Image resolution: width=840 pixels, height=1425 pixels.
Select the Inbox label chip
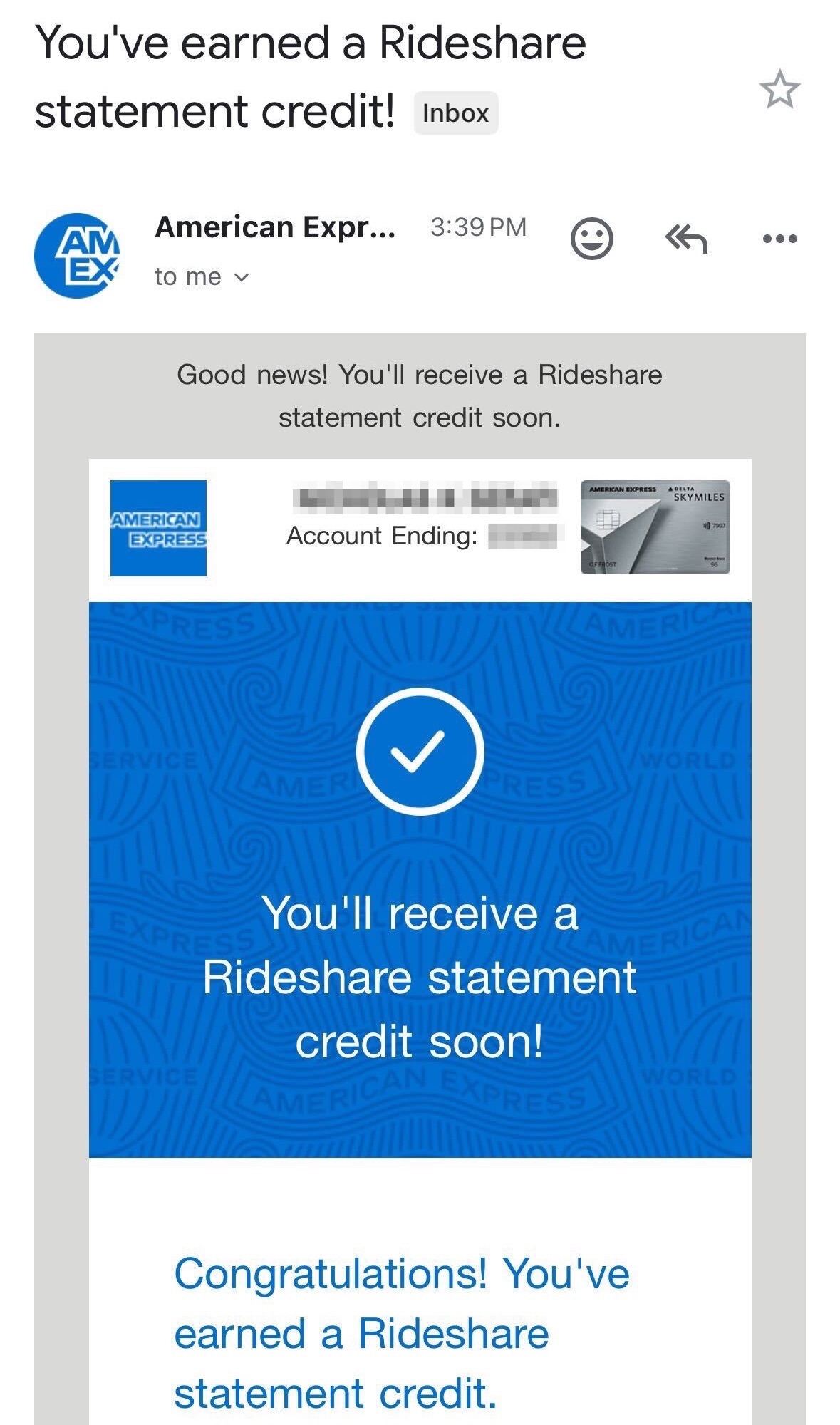point(455,113)
